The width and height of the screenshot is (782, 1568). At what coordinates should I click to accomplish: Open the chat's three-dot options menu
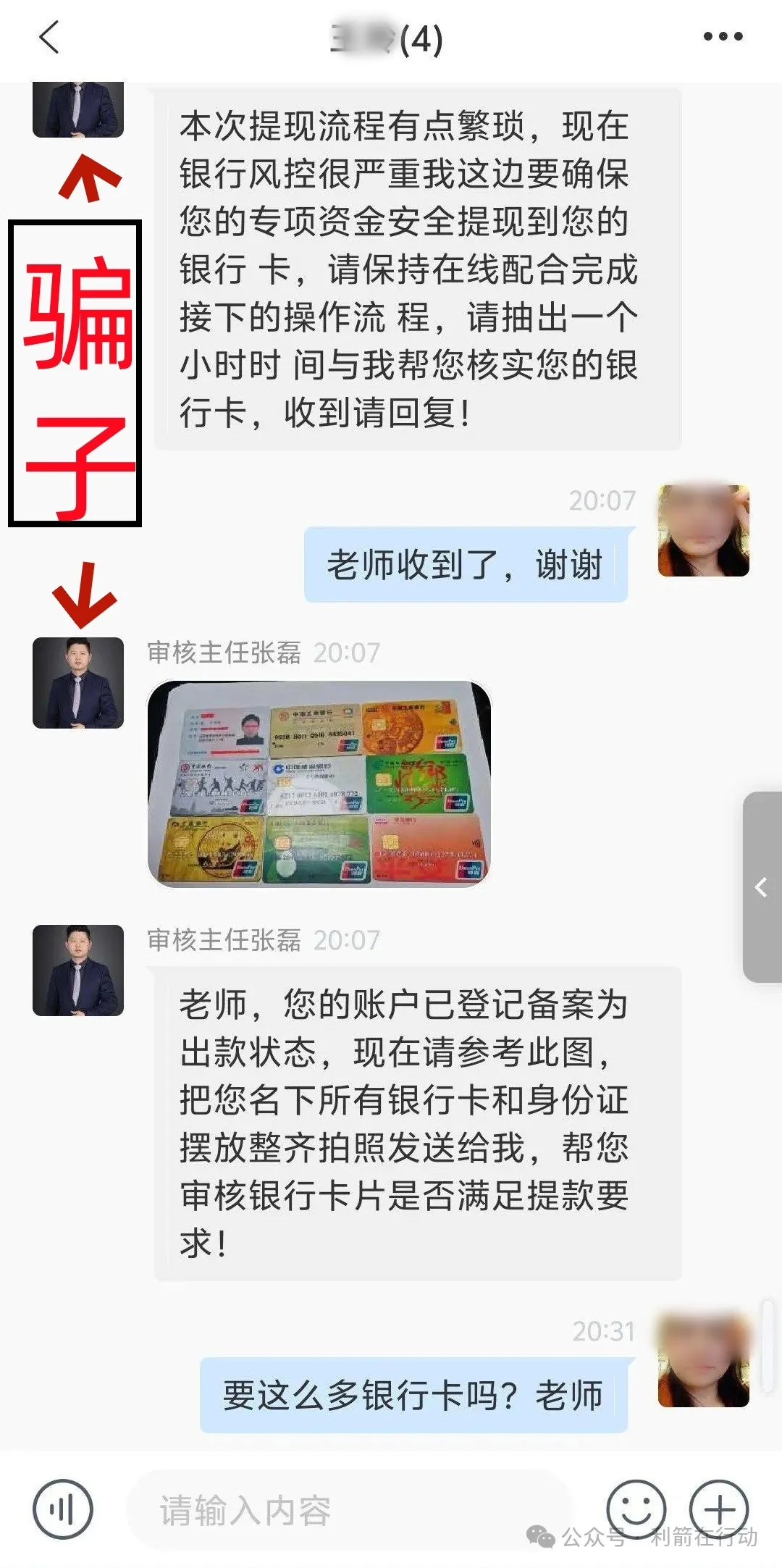[x=723, y=37]
